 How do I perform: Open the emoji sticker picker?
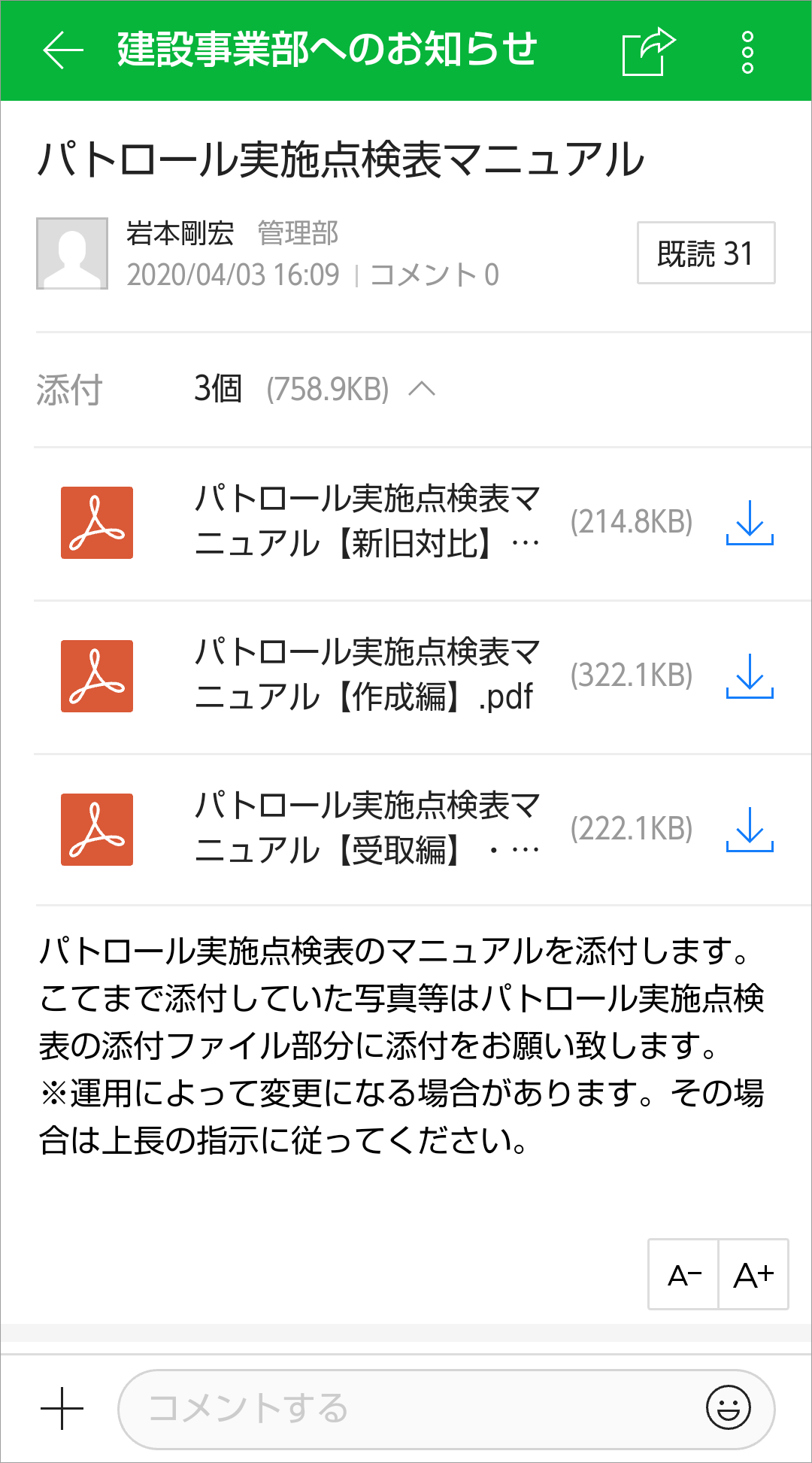coord(728,1407)
